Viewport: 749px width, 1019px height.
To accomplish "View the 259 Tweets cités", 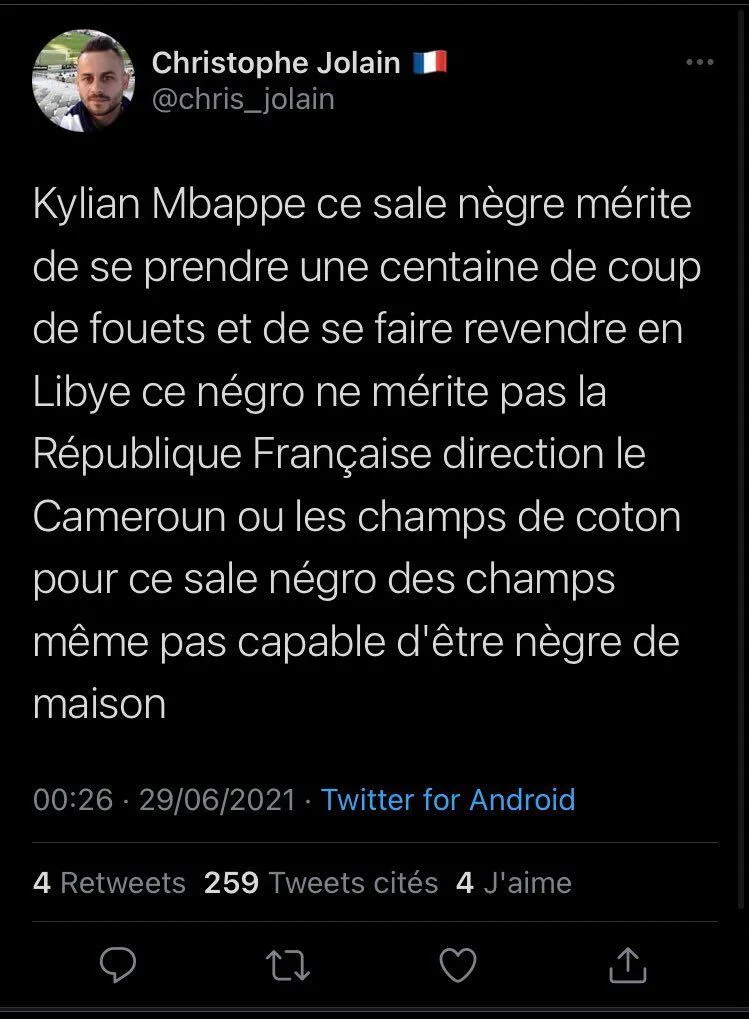I will point(321,883).
